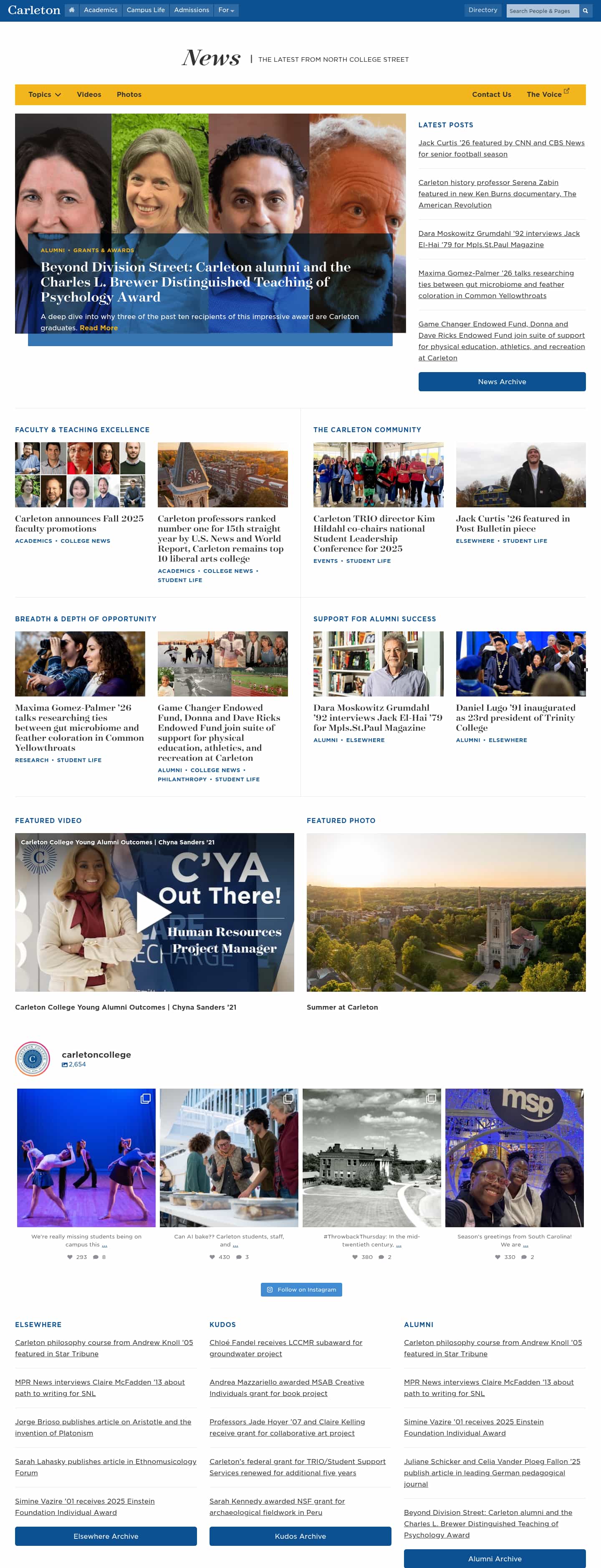601x1568 pixels.
Task: Select Photos in the news navigation
Action: click(x=129, y=94)
